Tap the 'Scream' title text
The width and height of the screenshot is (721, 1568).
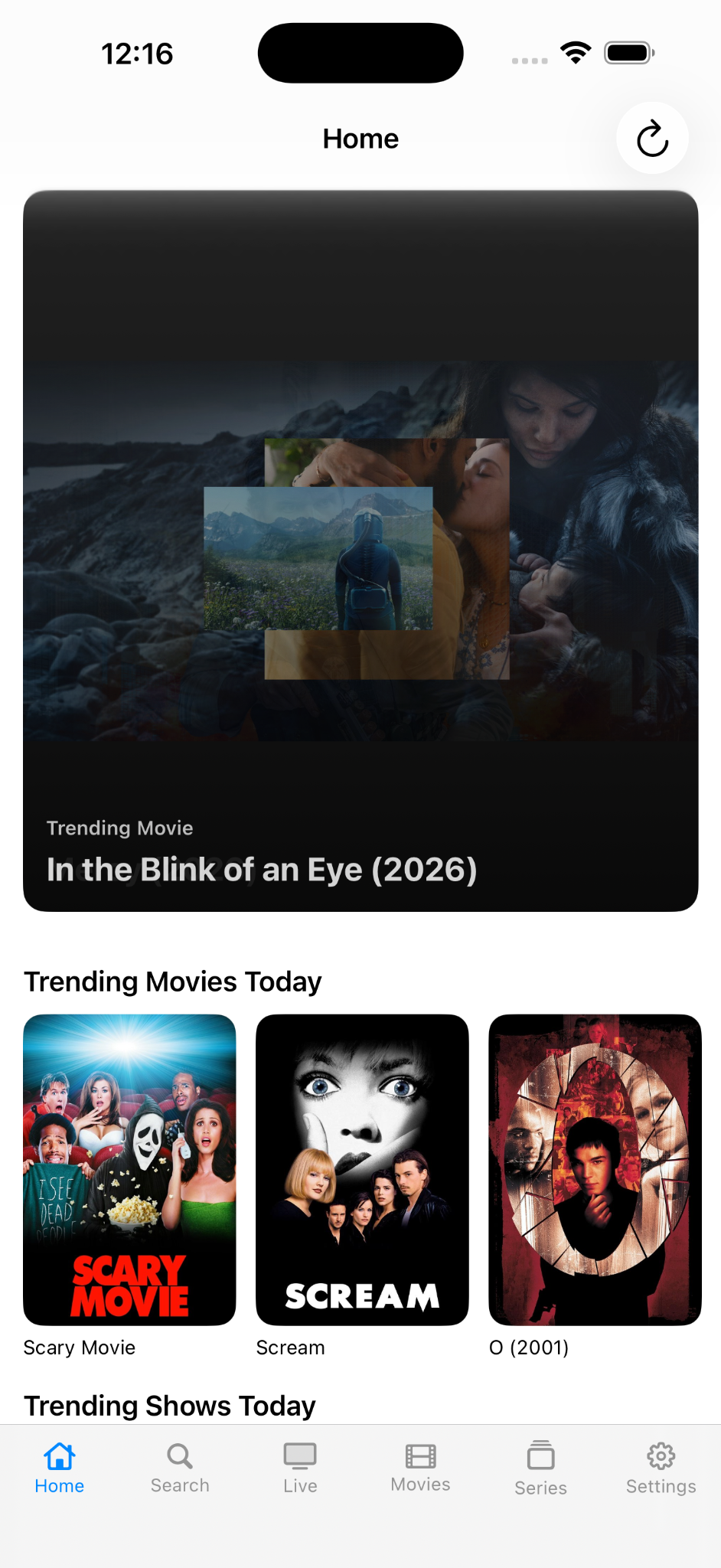(290, 1347)
